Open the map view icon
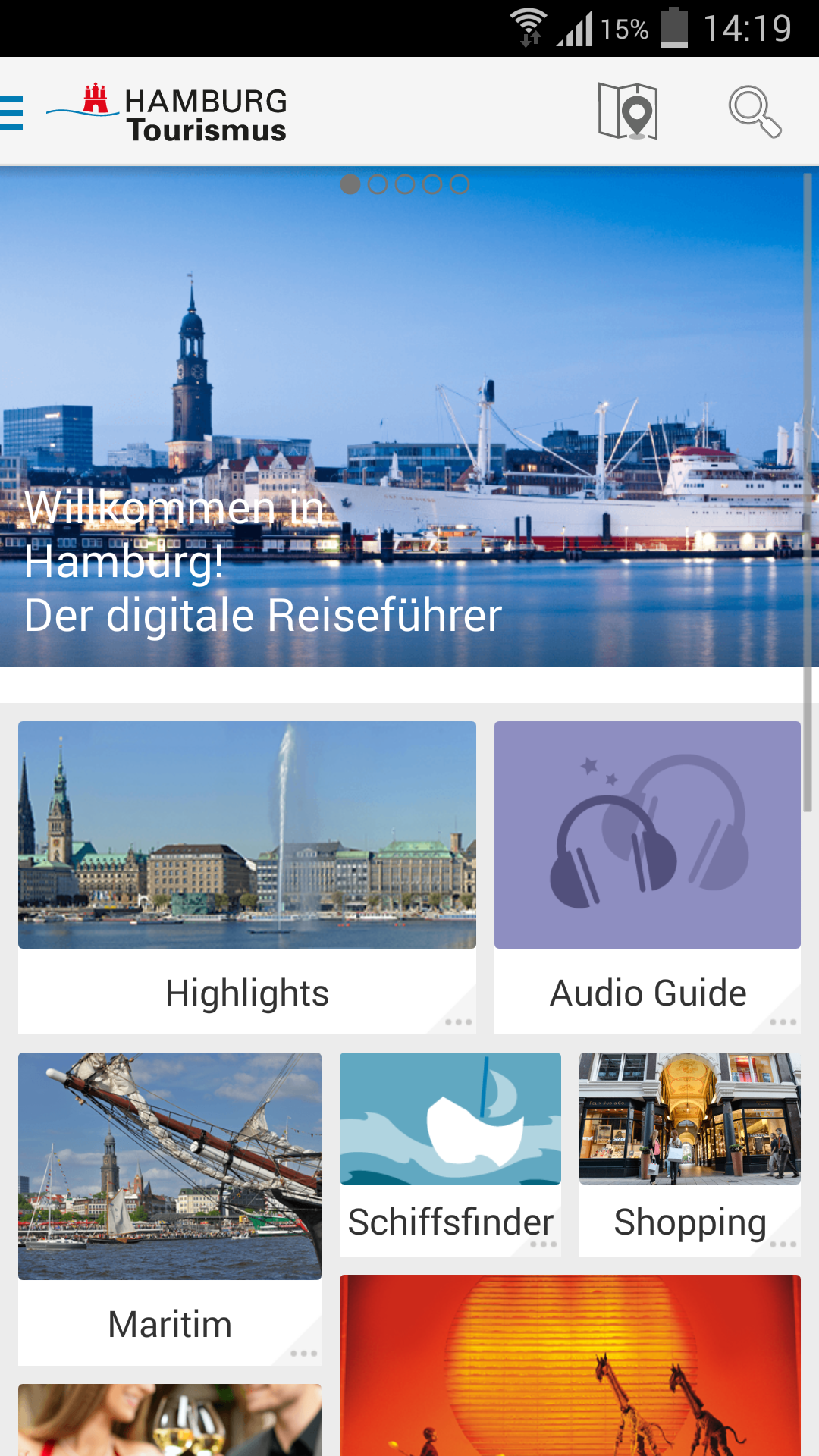Screen dimensions: 819x1456 coord(627,111)
